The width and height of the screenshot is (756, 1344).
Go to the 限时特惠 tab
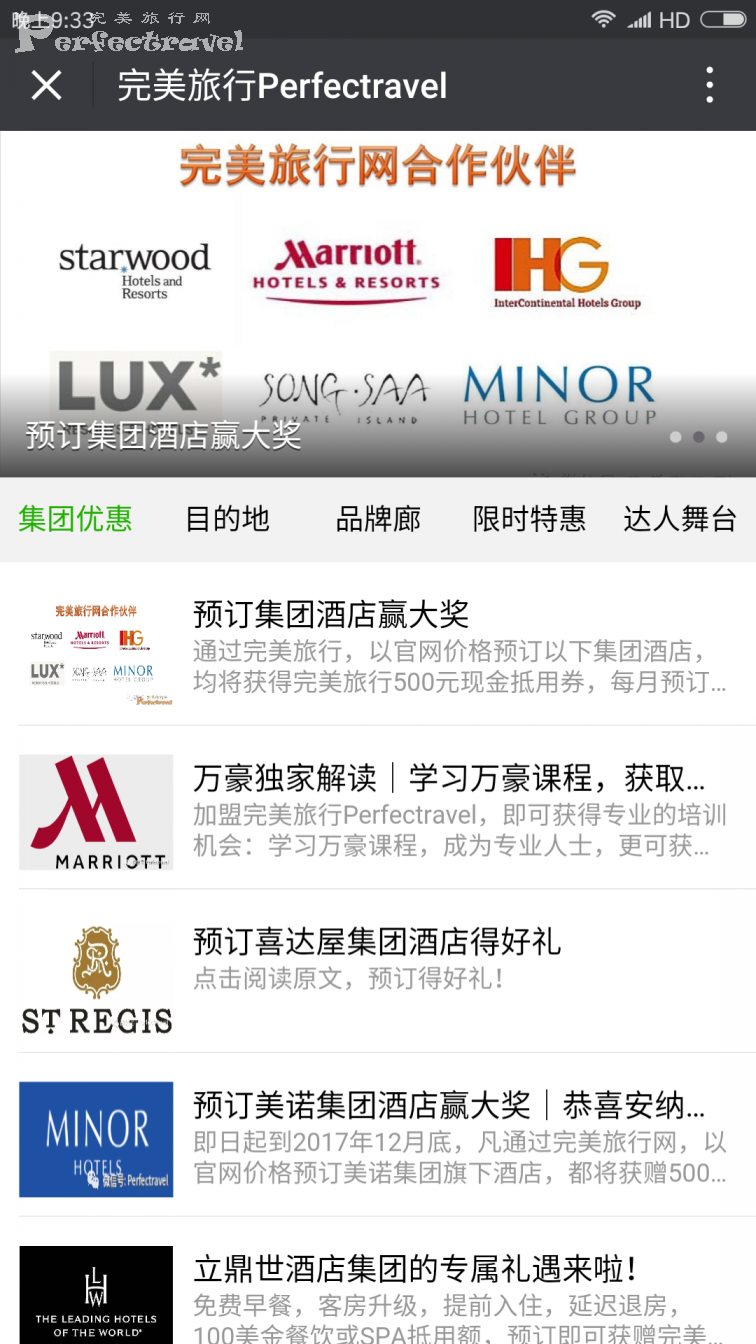[x=529, y=519]
